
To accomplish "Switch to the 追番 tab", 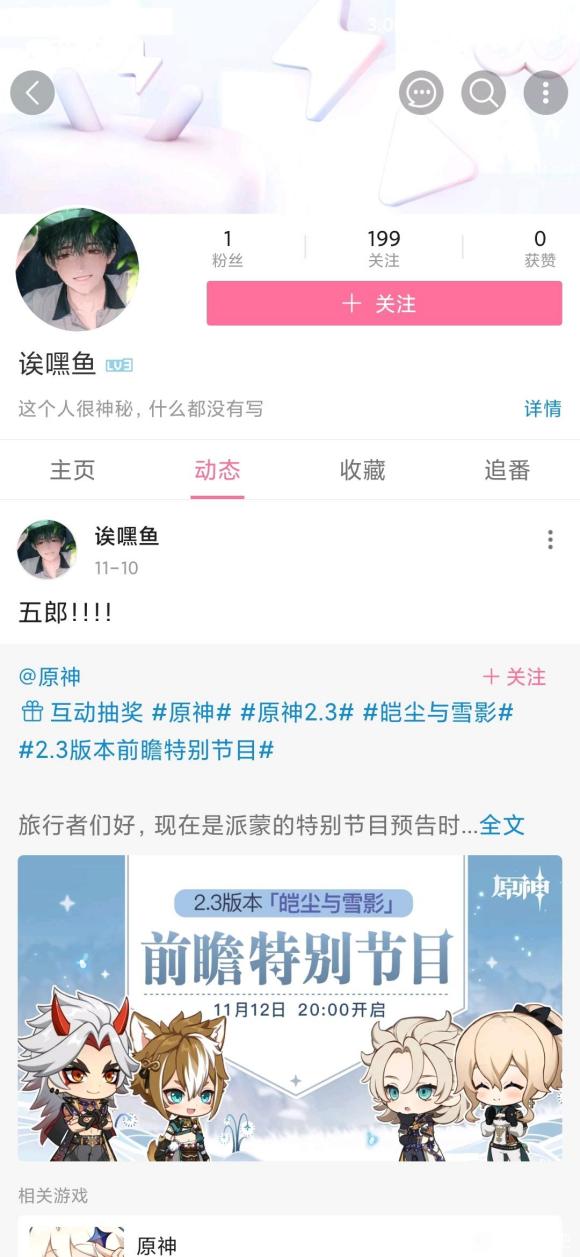I will click(507, 470).
